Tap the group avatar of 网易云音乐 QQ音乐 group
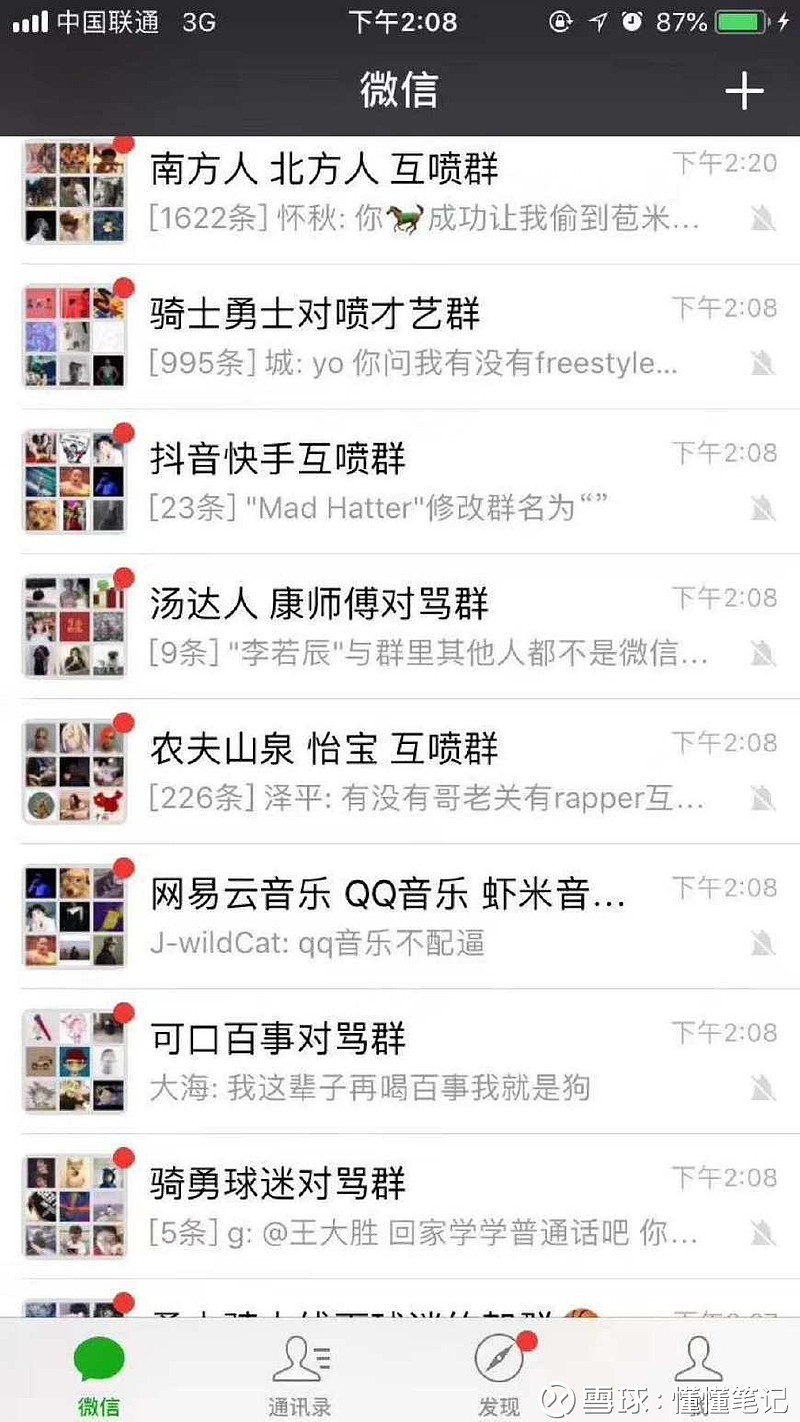Viewport: 800px width, 1422px height. 74,915
